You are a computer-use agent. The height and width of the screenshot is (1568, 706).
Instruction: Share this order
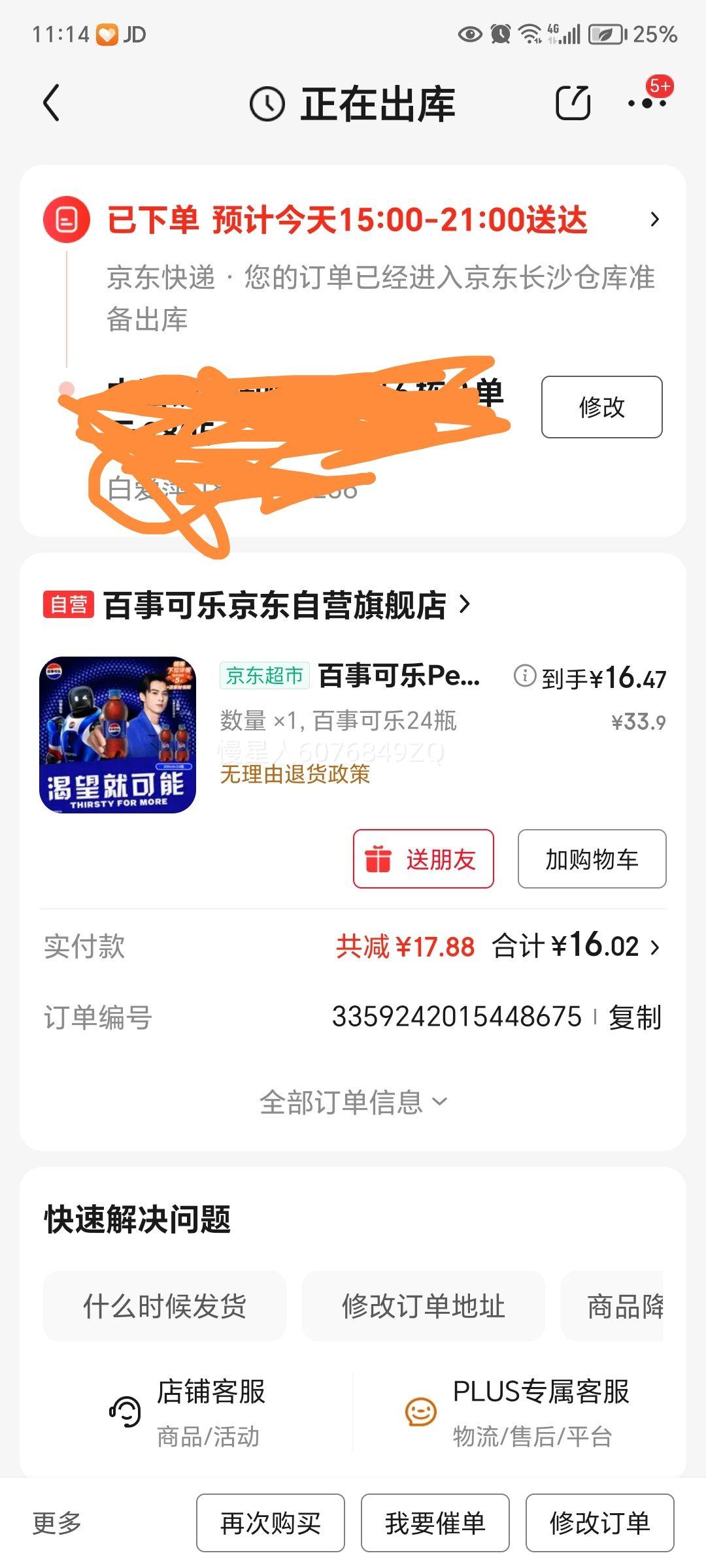pos(573,103)
